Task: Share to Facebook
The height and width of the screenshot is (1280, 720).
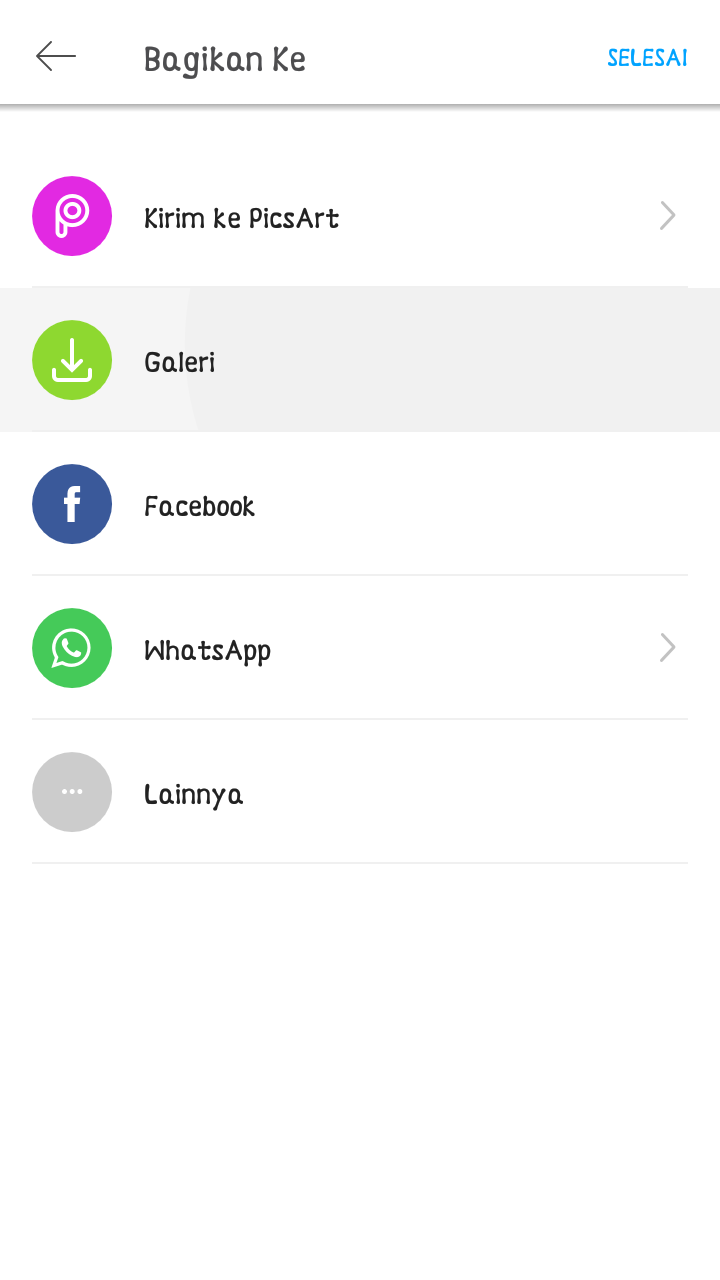Action: [x=360, y=505]
